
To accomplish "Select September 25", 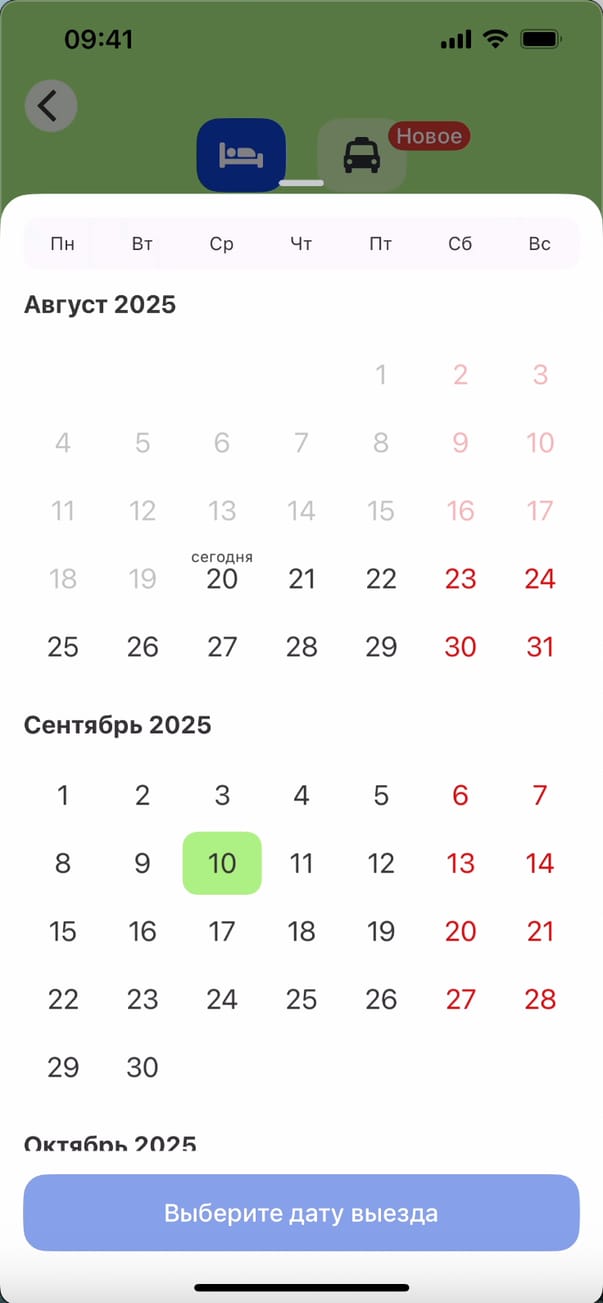I will coord(301,999).
